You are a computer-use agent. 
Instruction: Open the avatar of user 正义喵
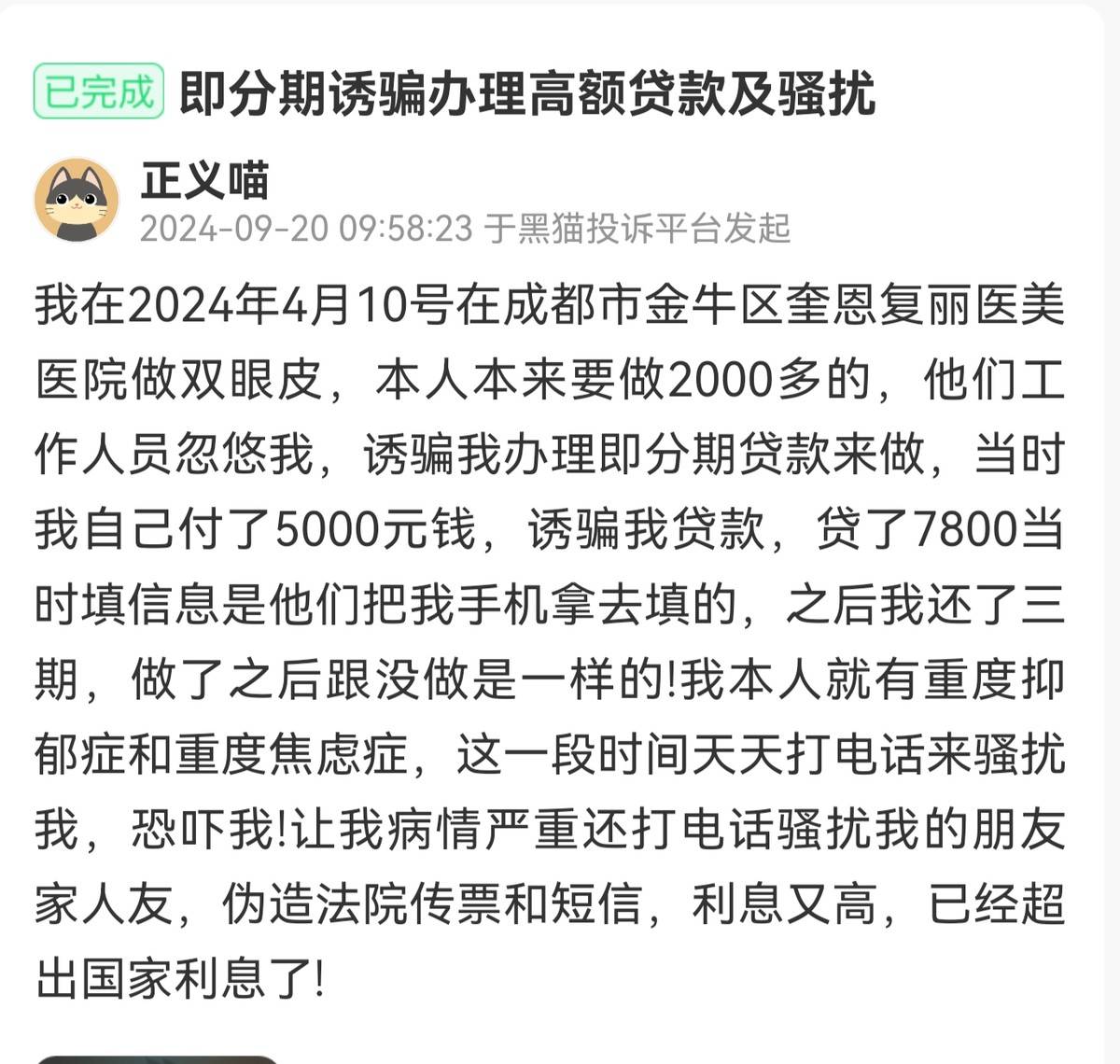coord(77,201)
